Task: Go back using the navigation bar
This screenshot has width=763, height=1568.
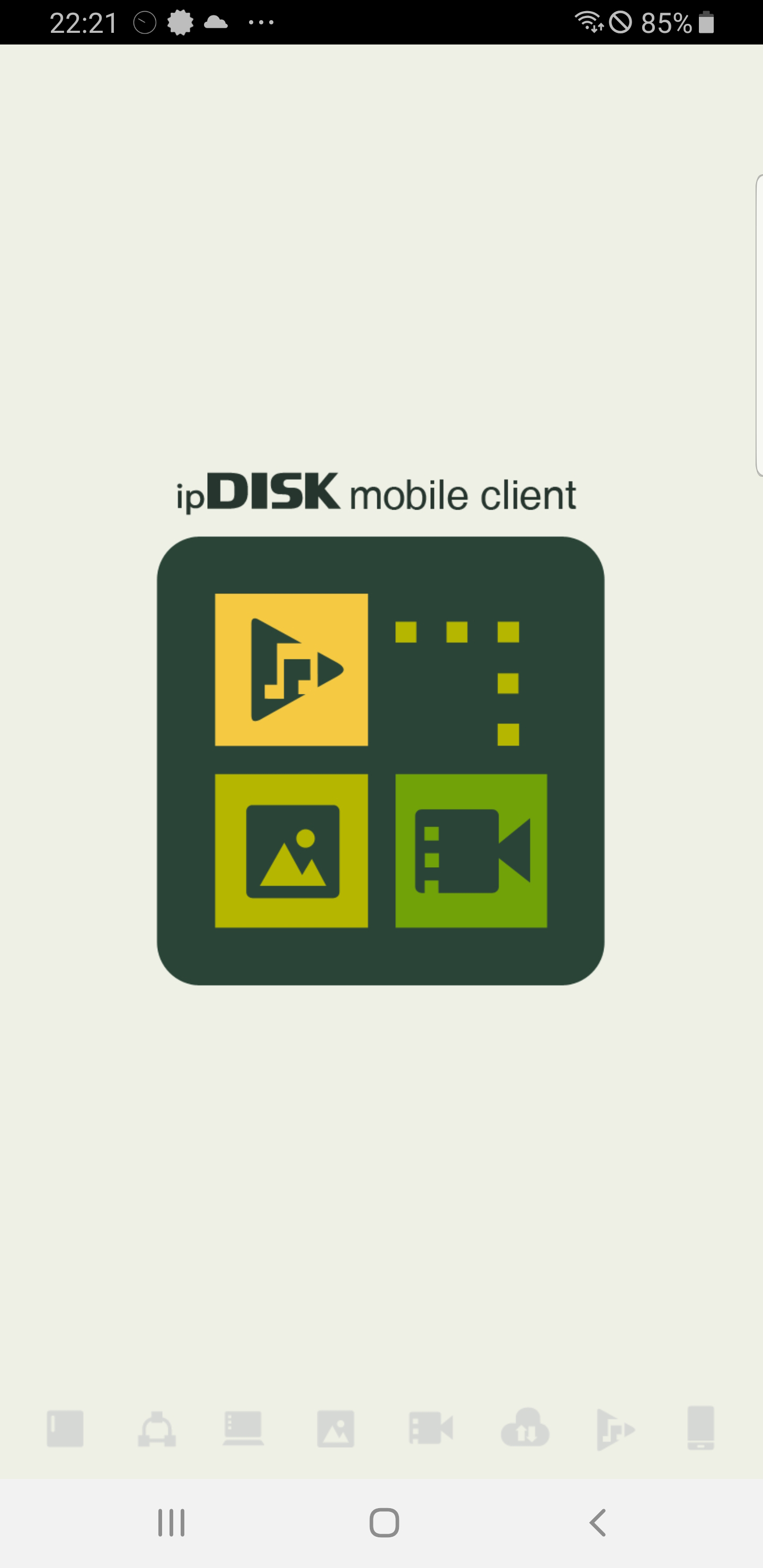Action: pyautogui.click(x=598, y=1522)
